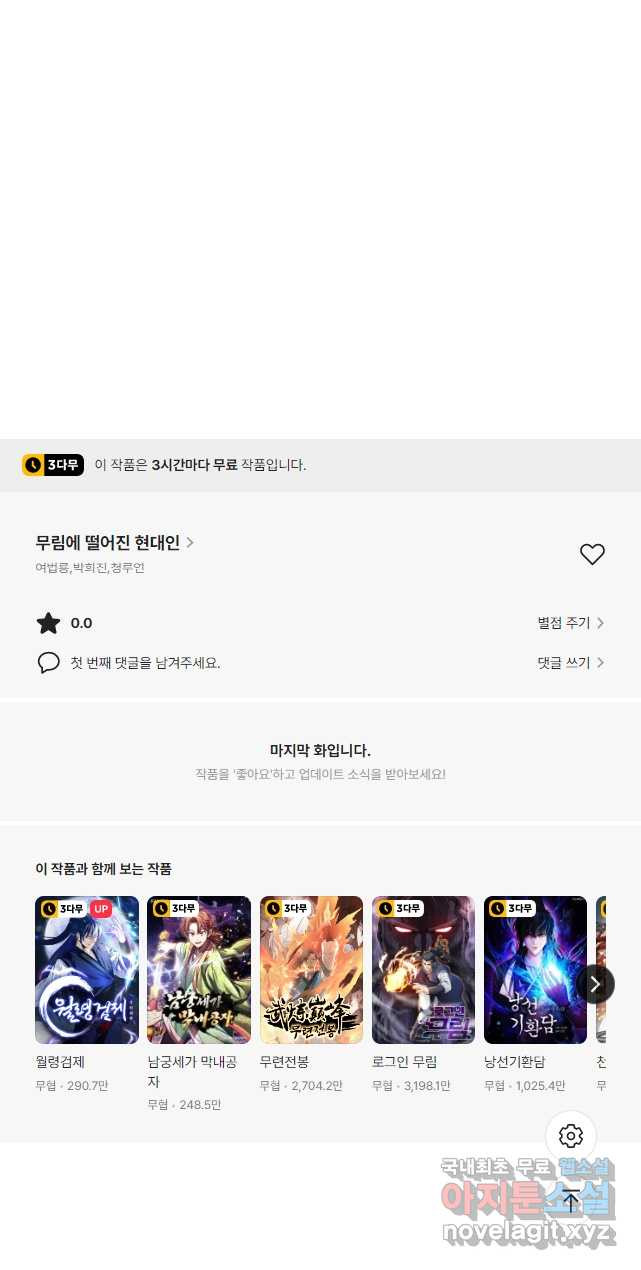Open 무림에 떨어진 현대인 title page

pyautogui.click(x=114, y=543)
